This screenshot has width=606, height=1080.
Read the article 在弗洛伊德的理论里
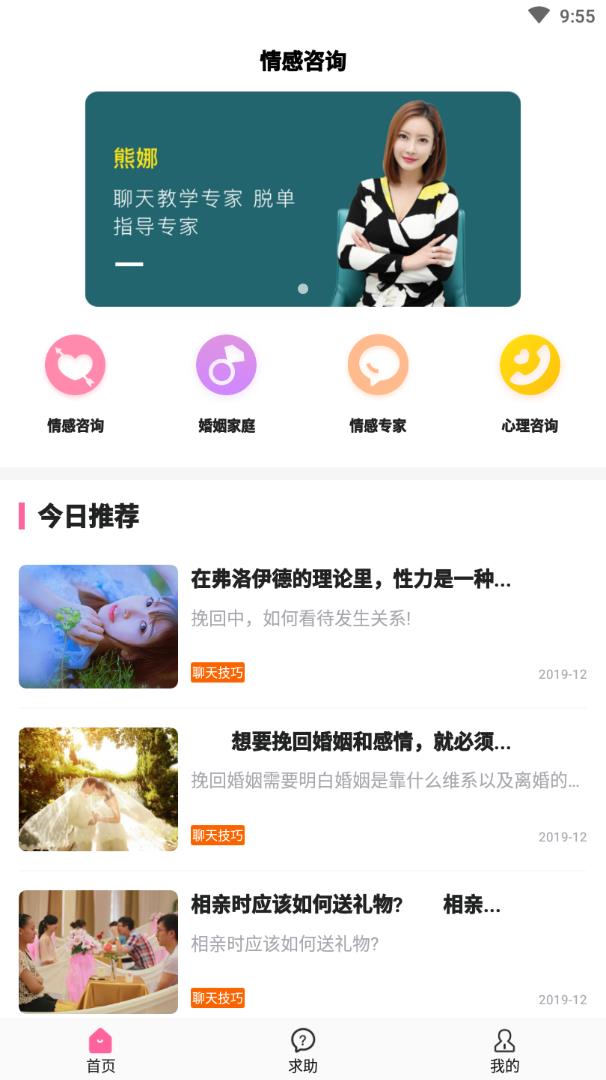(x=350, y=579)
